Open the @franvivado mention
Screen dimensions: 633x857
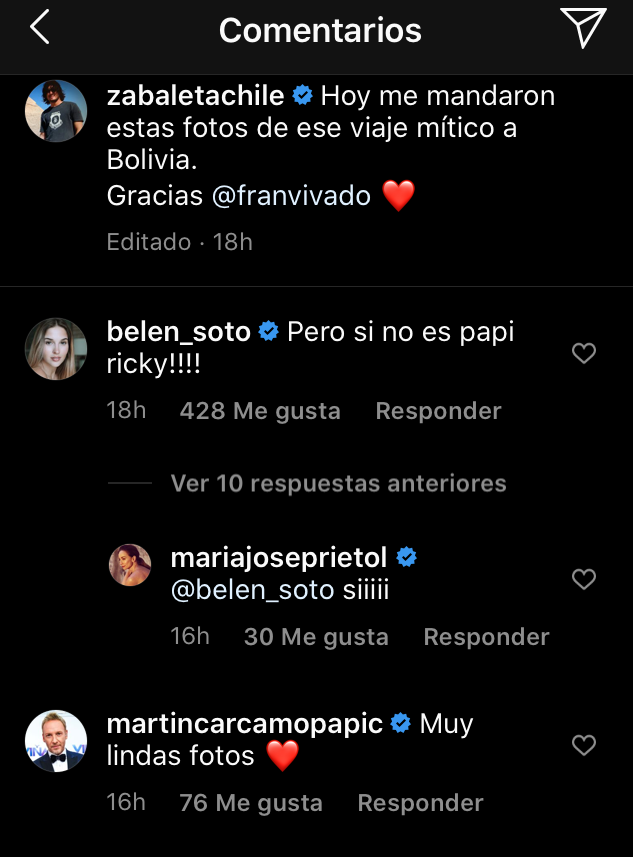[x=290, y=196]
